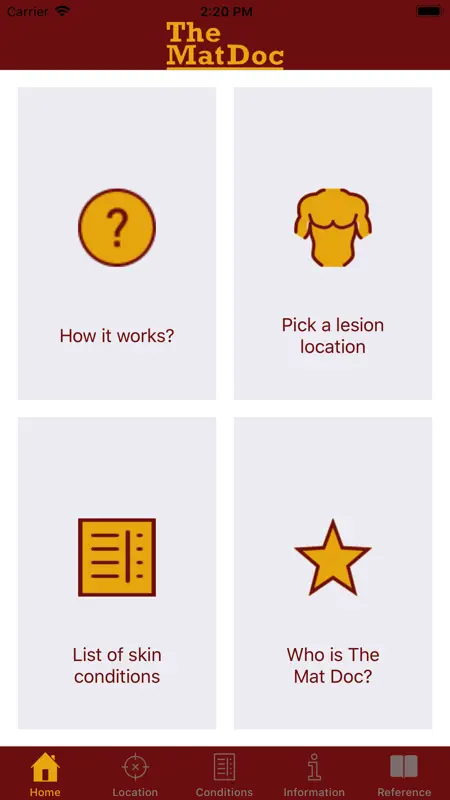450x800 pixels.
Task: Open the How it works? card
Action: 117,243
